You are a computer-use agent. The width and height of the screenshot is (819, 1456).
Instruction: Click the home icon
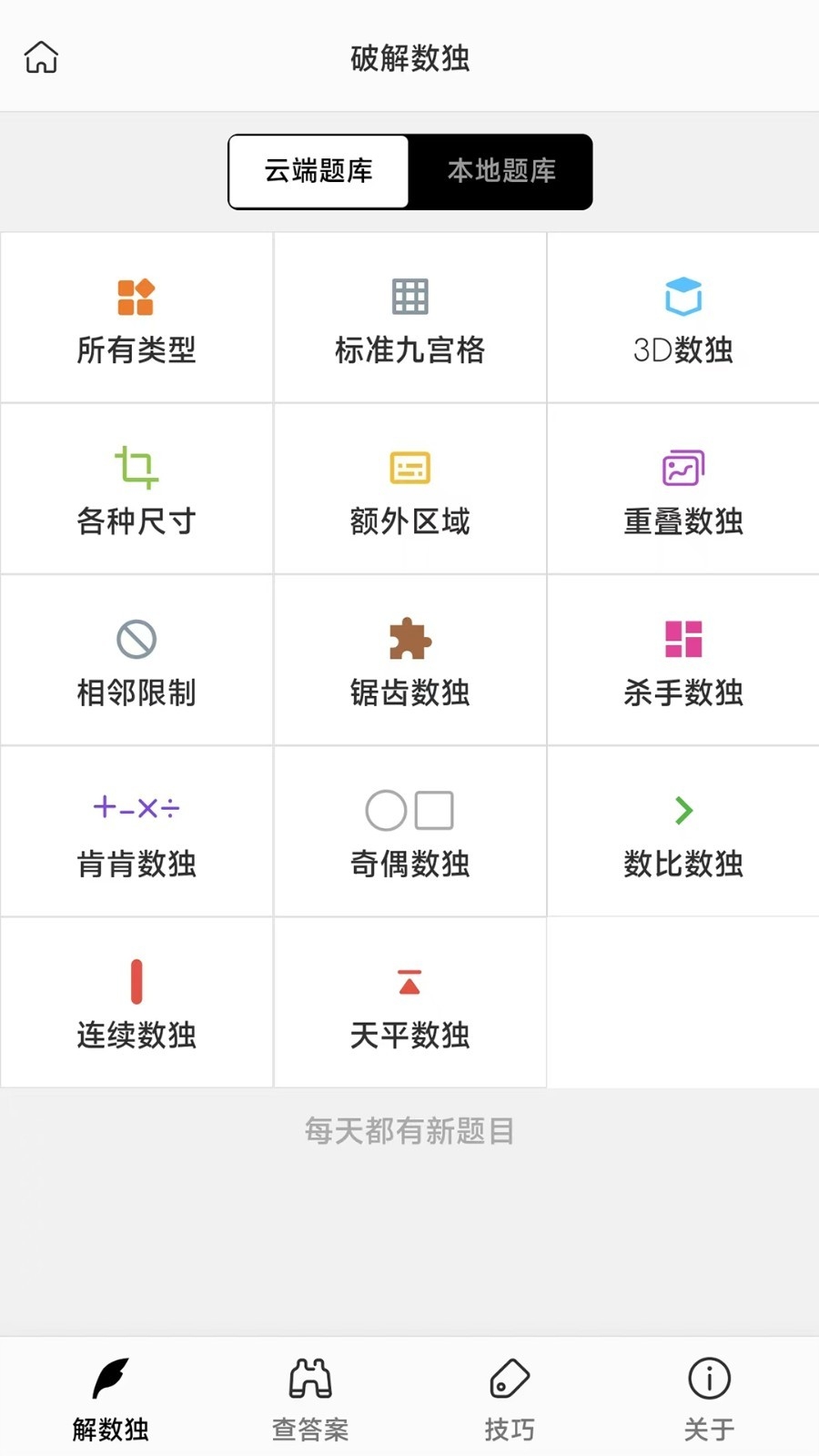coord(40,56)
